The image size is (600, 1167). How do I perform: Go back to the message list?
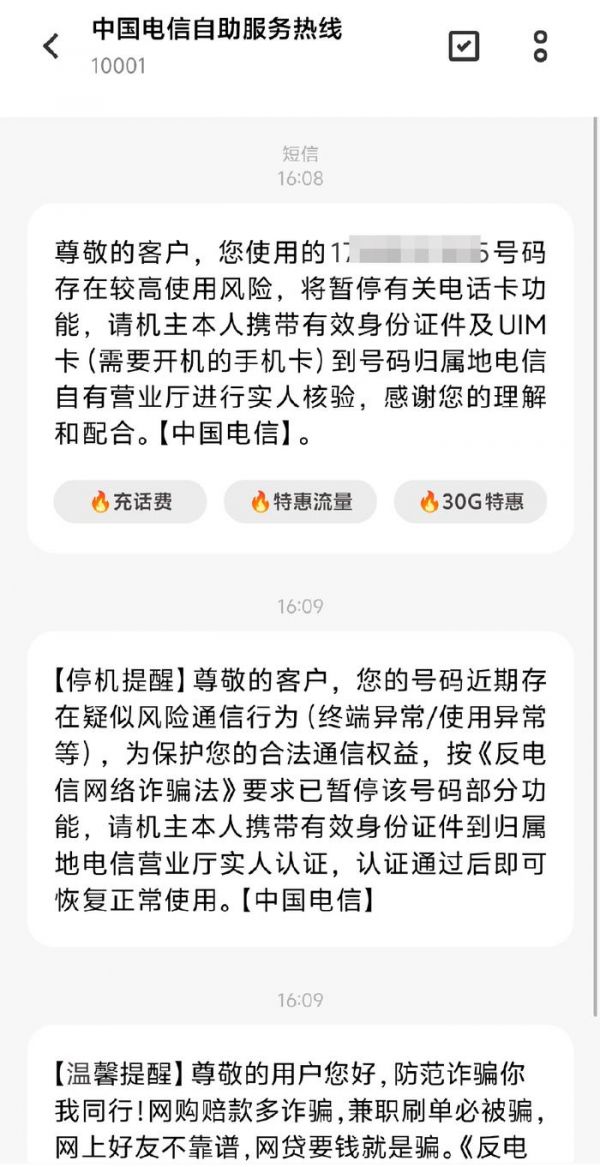[x=51, y=46]
